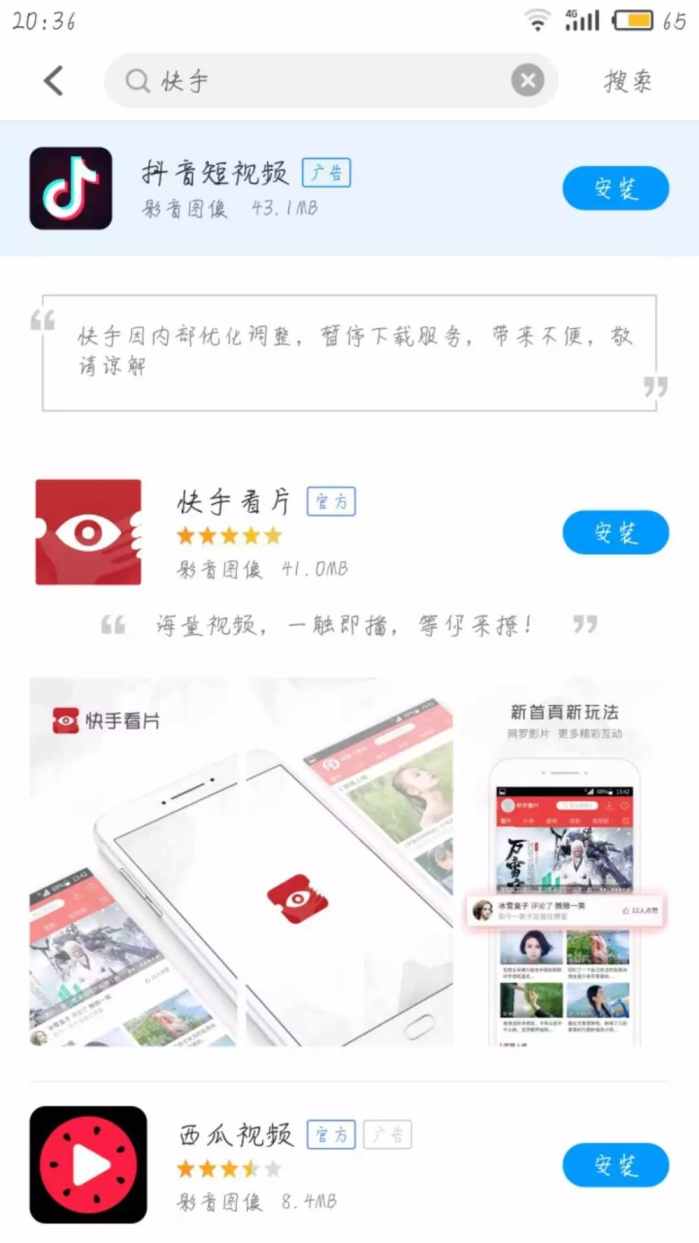Open the 快手看片 promotional screenshot banner

point(348,862)
